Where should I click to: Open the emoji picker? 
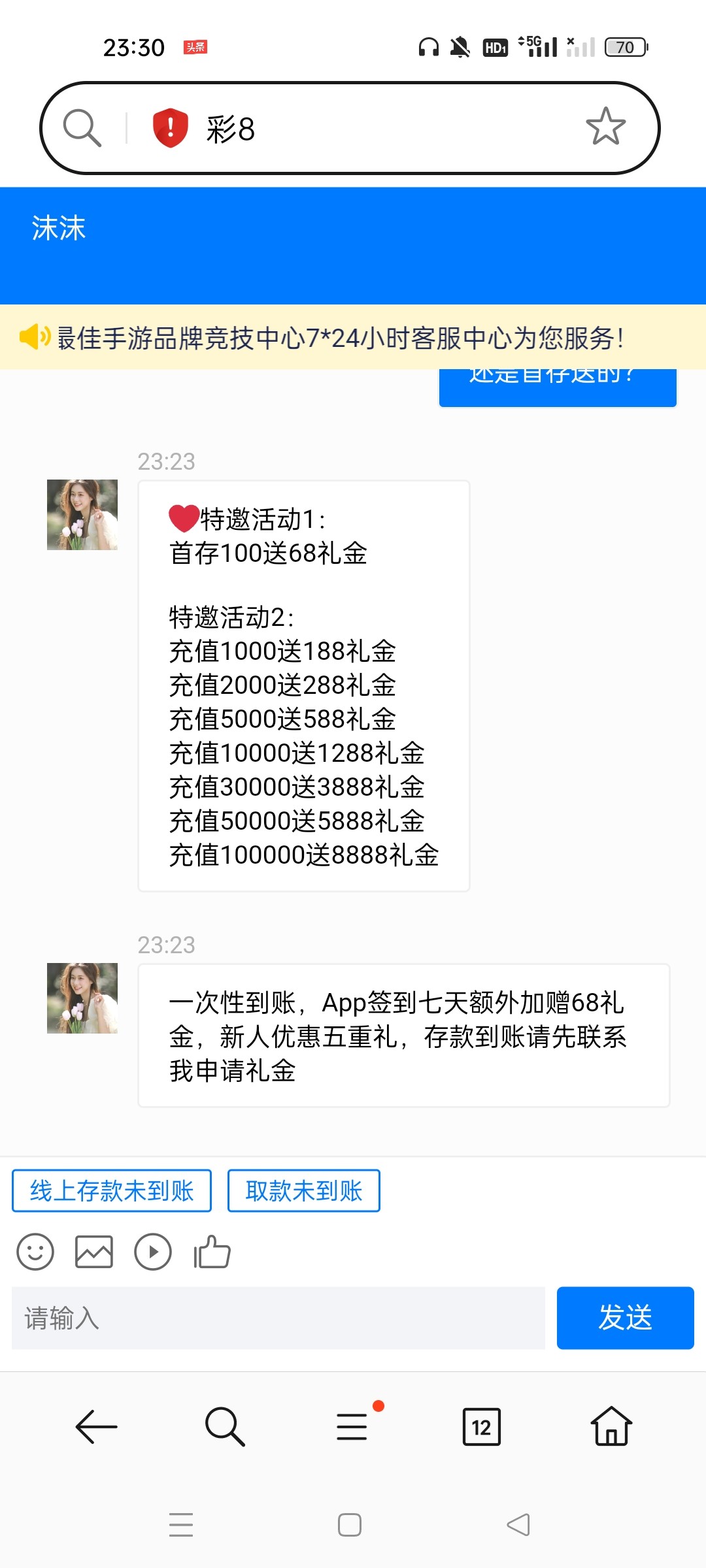pos(35,1252)
